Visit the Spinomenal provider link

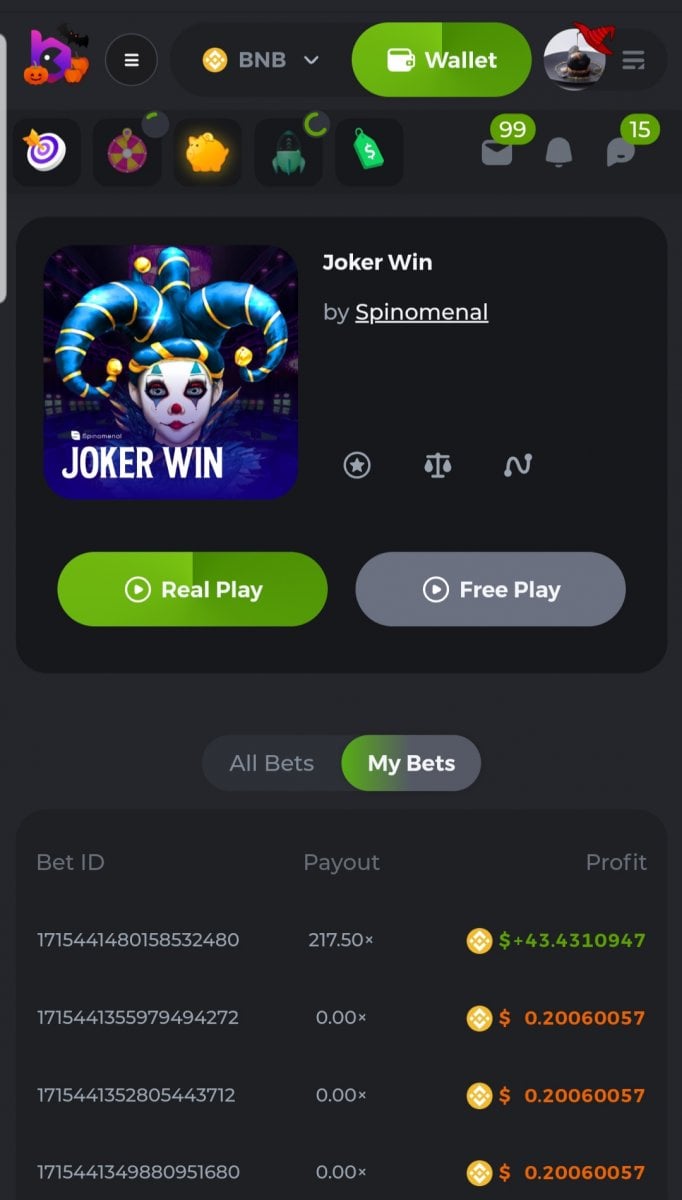point(421,312)
